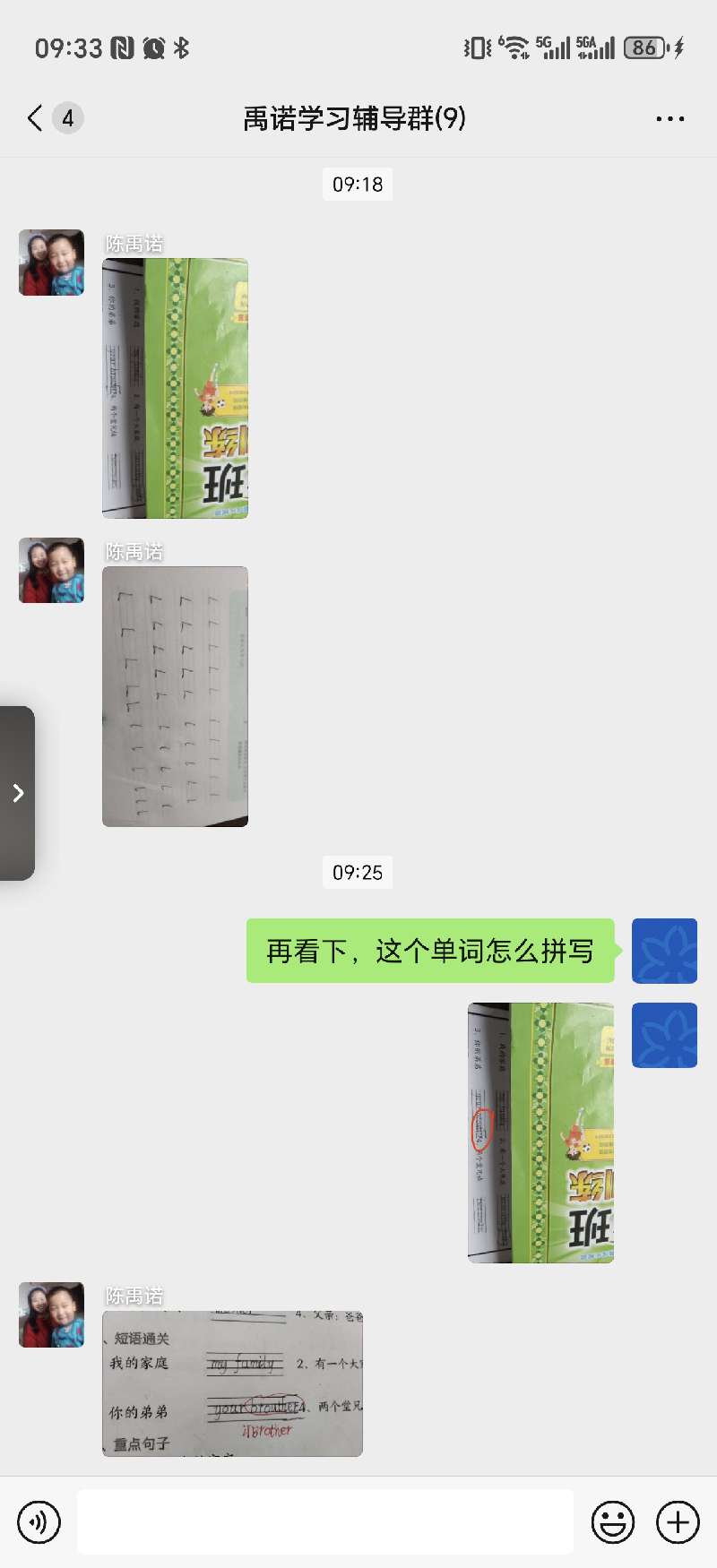Open the gray handwriting practice photo

[x=176, y=696]
